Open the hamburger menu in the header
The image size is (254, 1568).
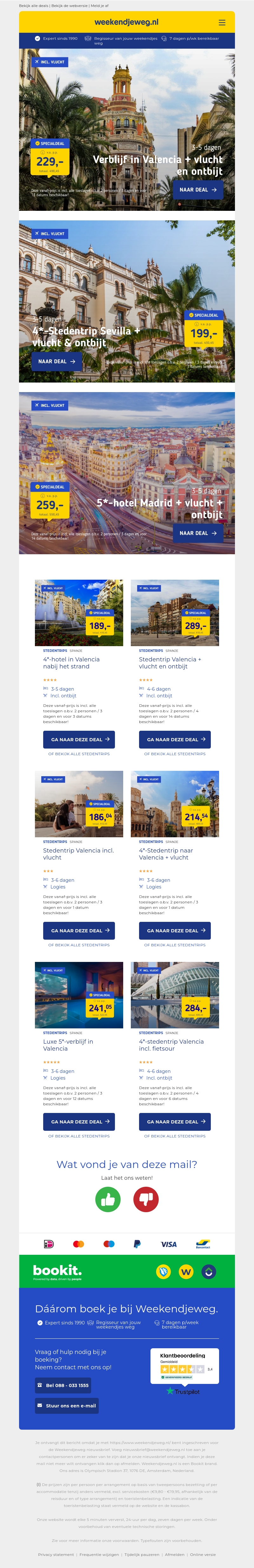[222, 22]
